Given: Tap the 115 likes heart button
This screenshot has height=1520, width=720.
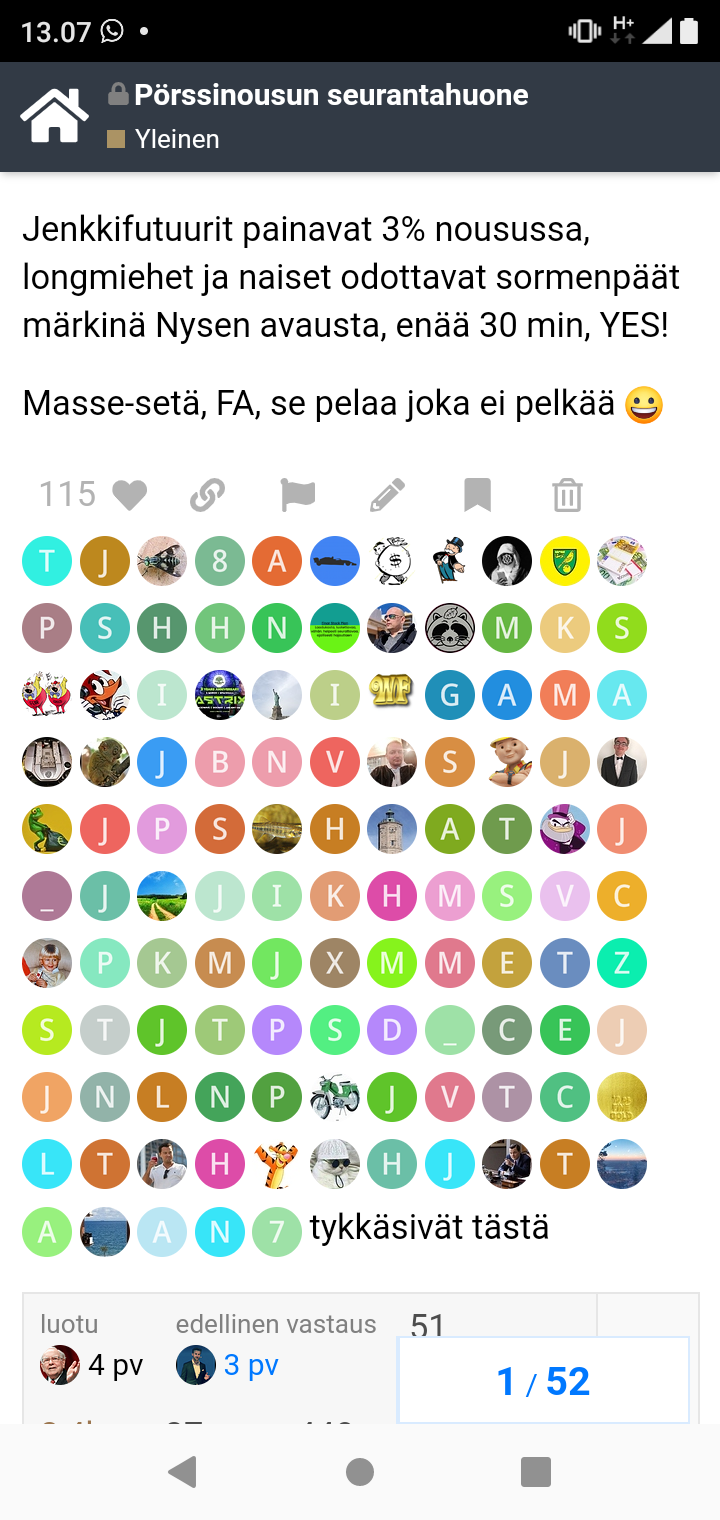Looking at the screenshot, I should coord(129,495).
